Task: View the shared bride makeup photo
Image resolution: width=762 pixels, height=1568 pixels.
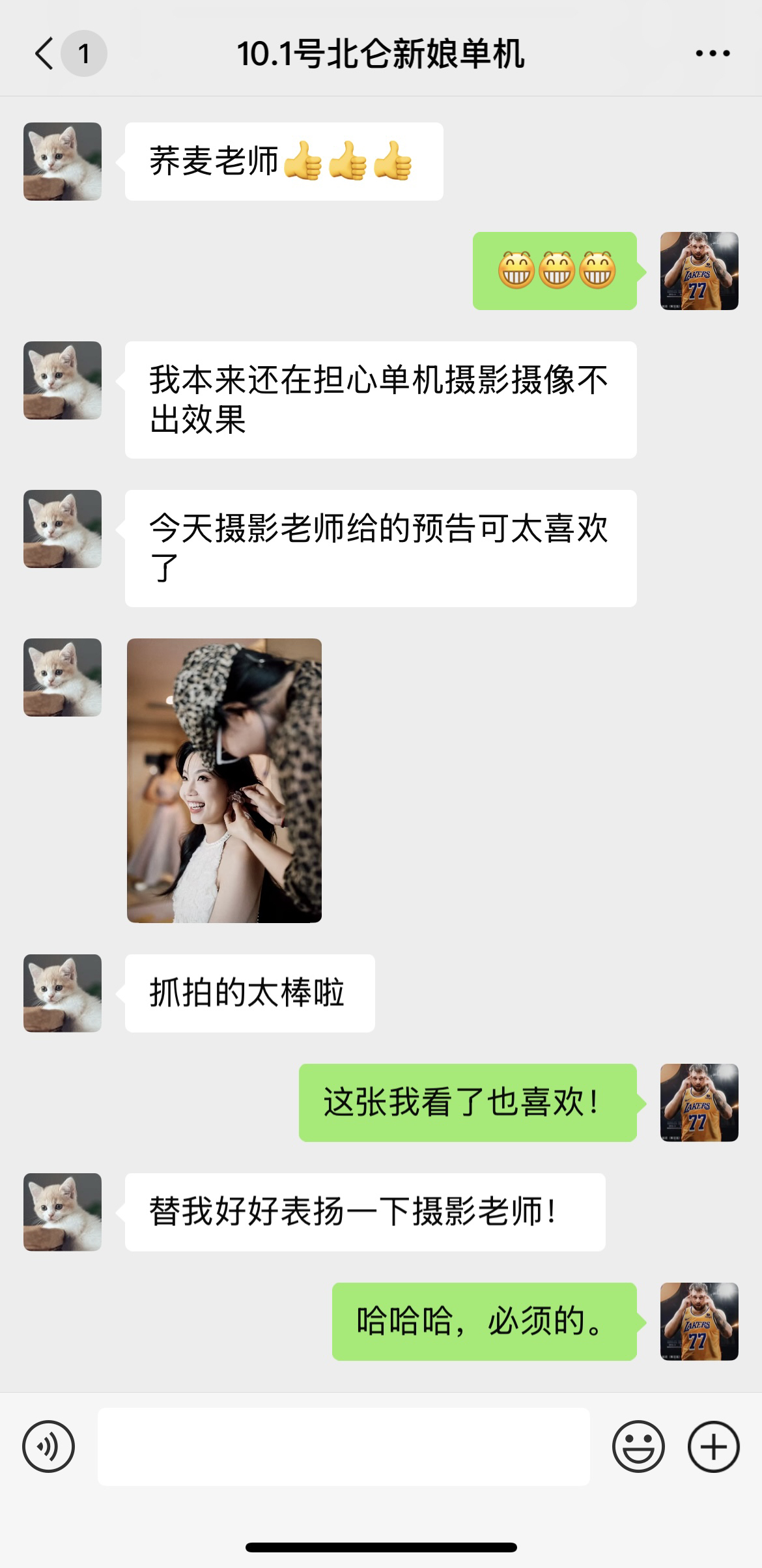Action: click(x=224, y=780)
